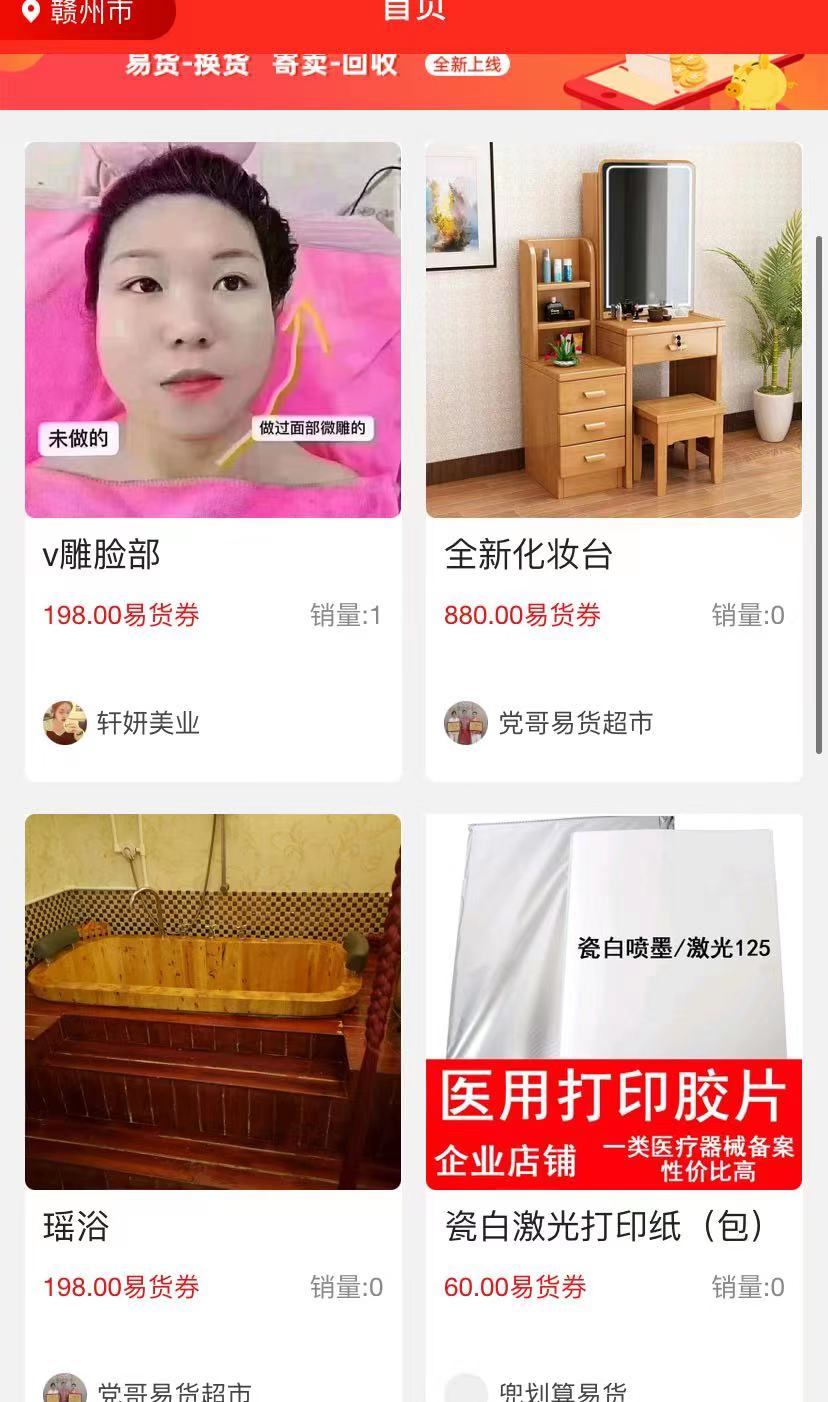Click the 全新上线 label in the banner
Image resolution: width=828 pixels, height=1402 pixels.
(x=467, y=64)
